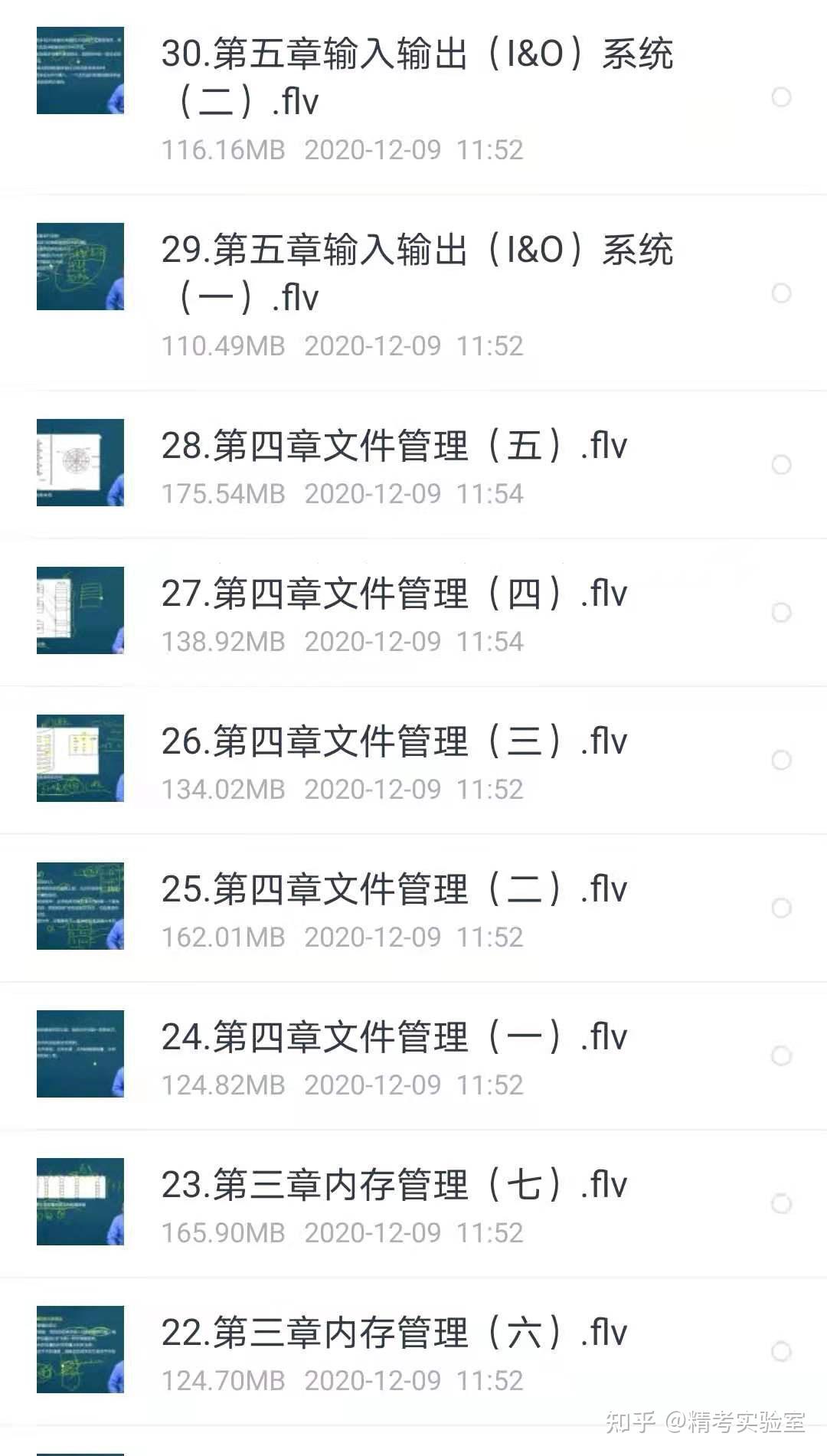Open the thumbnail for 25.第四章文件管理（二）.flv
Image resolution: width=827 pixels, height=1456 pixels.
coord(80,906)
